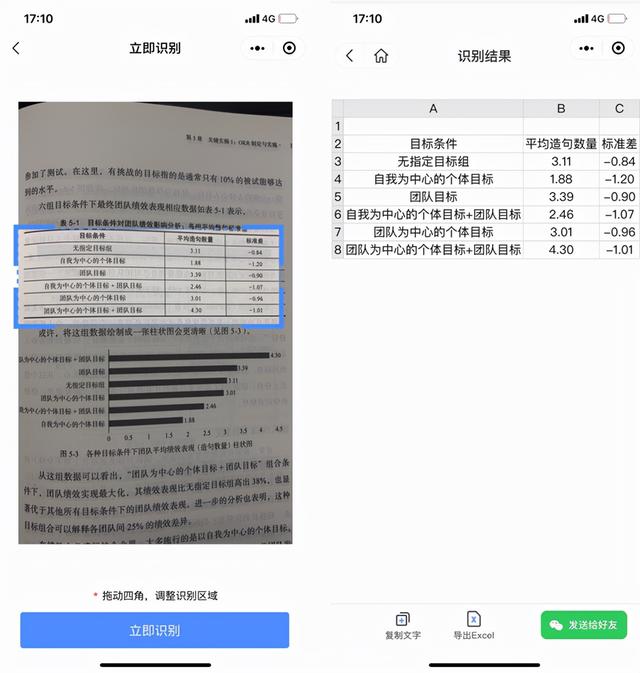Copy the recognized text with 复制文字
The image size is (640, 673).
pos(402,626)
